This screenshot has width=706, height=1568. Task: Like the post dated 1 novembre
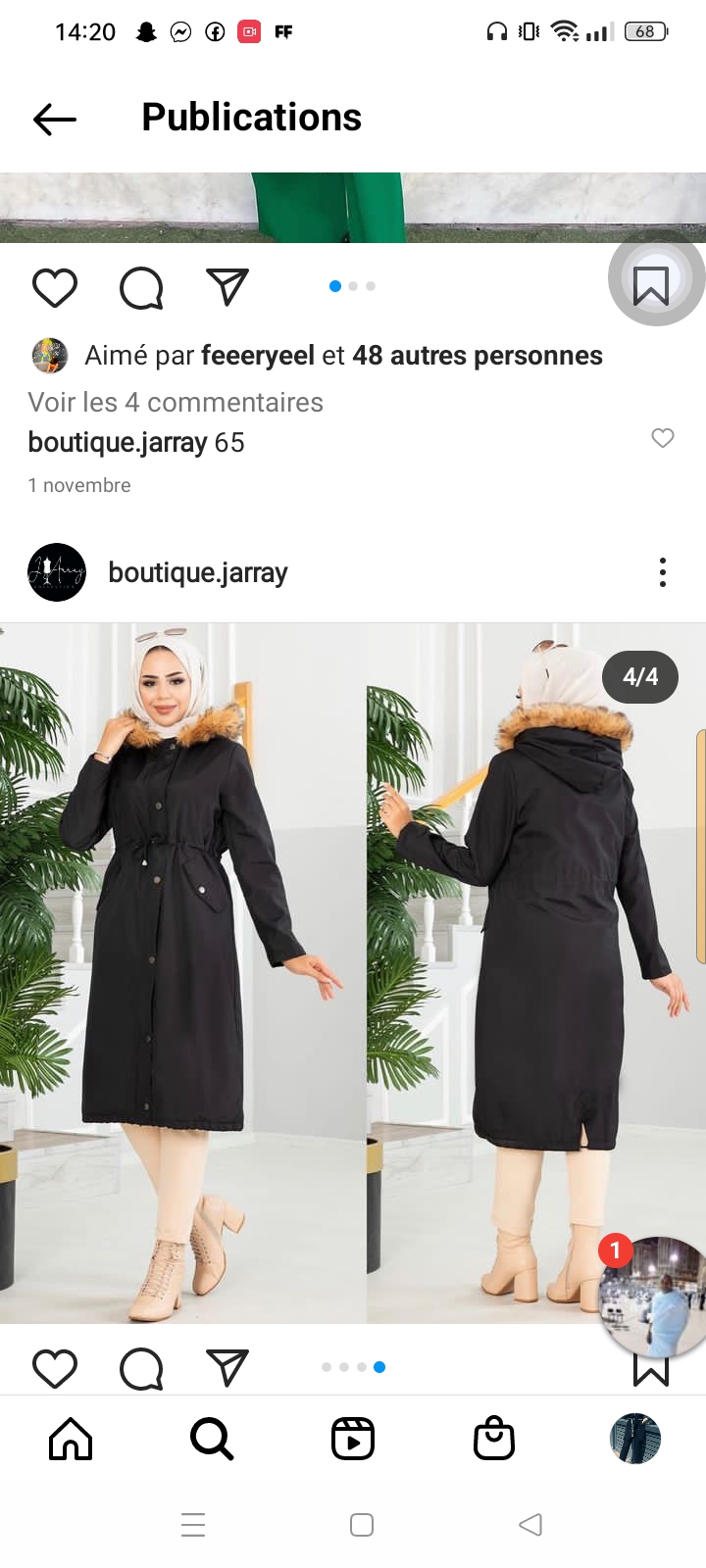pos(55,288)
